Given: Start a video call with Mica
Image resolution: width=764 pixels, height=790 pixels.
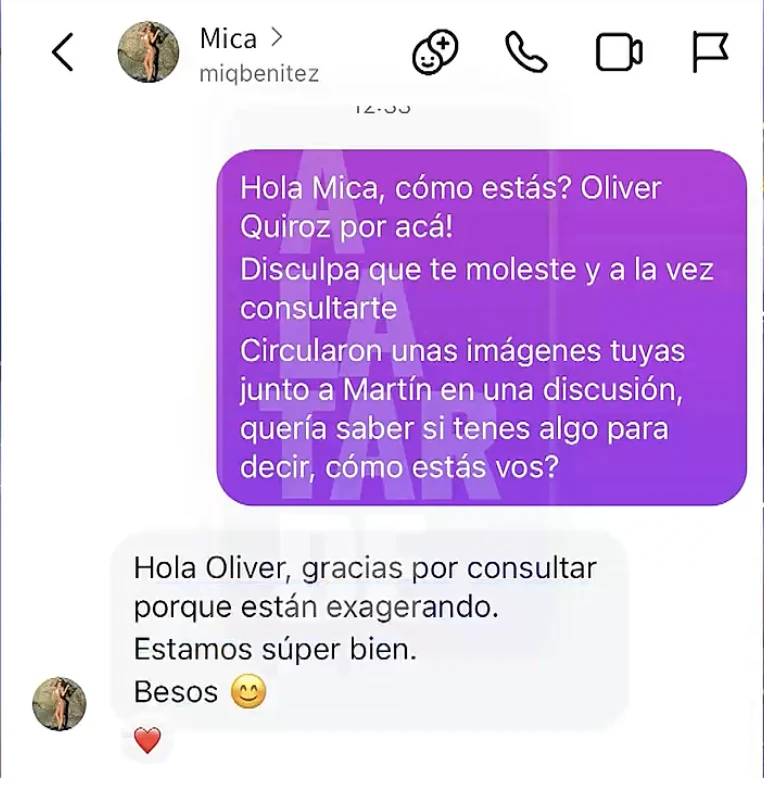Looking at the screenshot, I should [619, 53].
